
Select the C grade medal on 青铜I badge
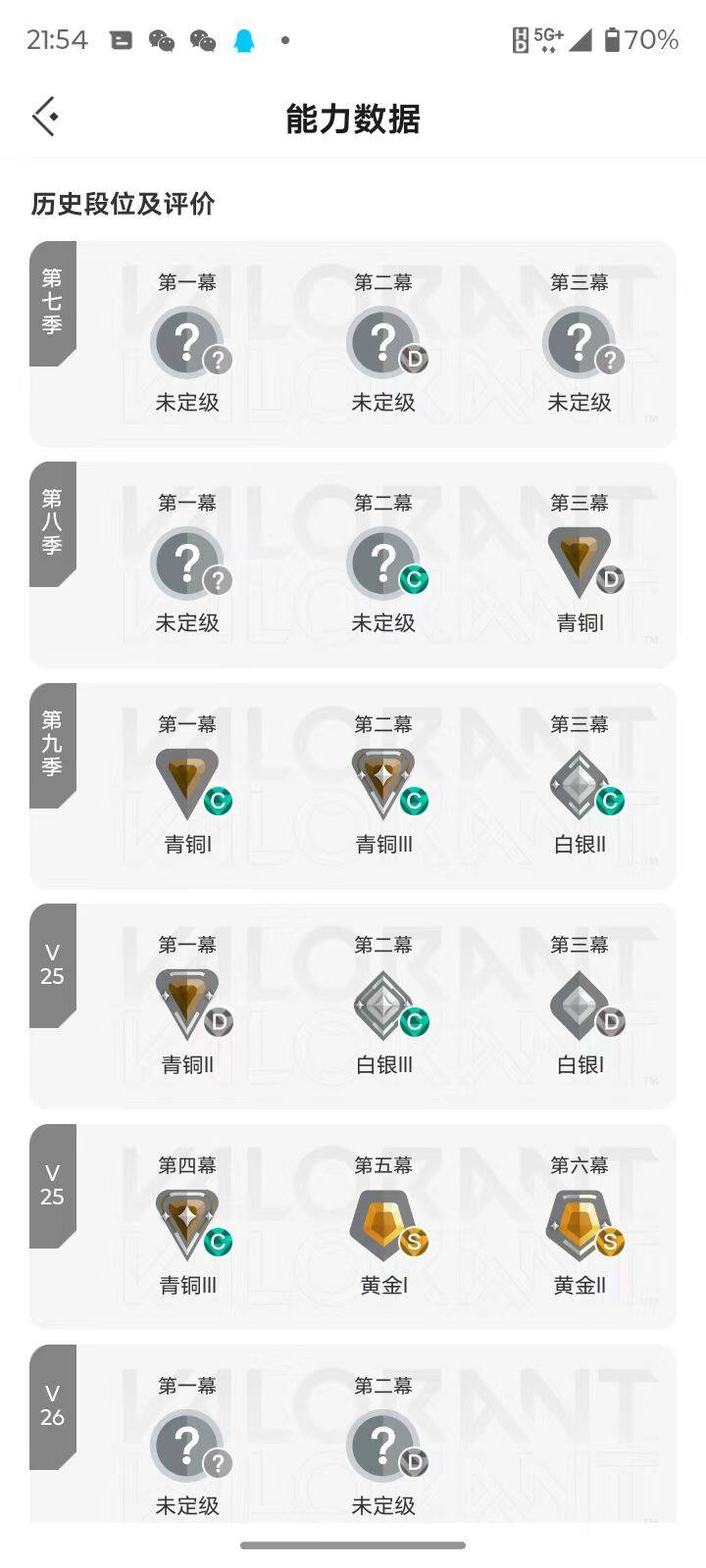pyautogui.click(x=220, y=801)
